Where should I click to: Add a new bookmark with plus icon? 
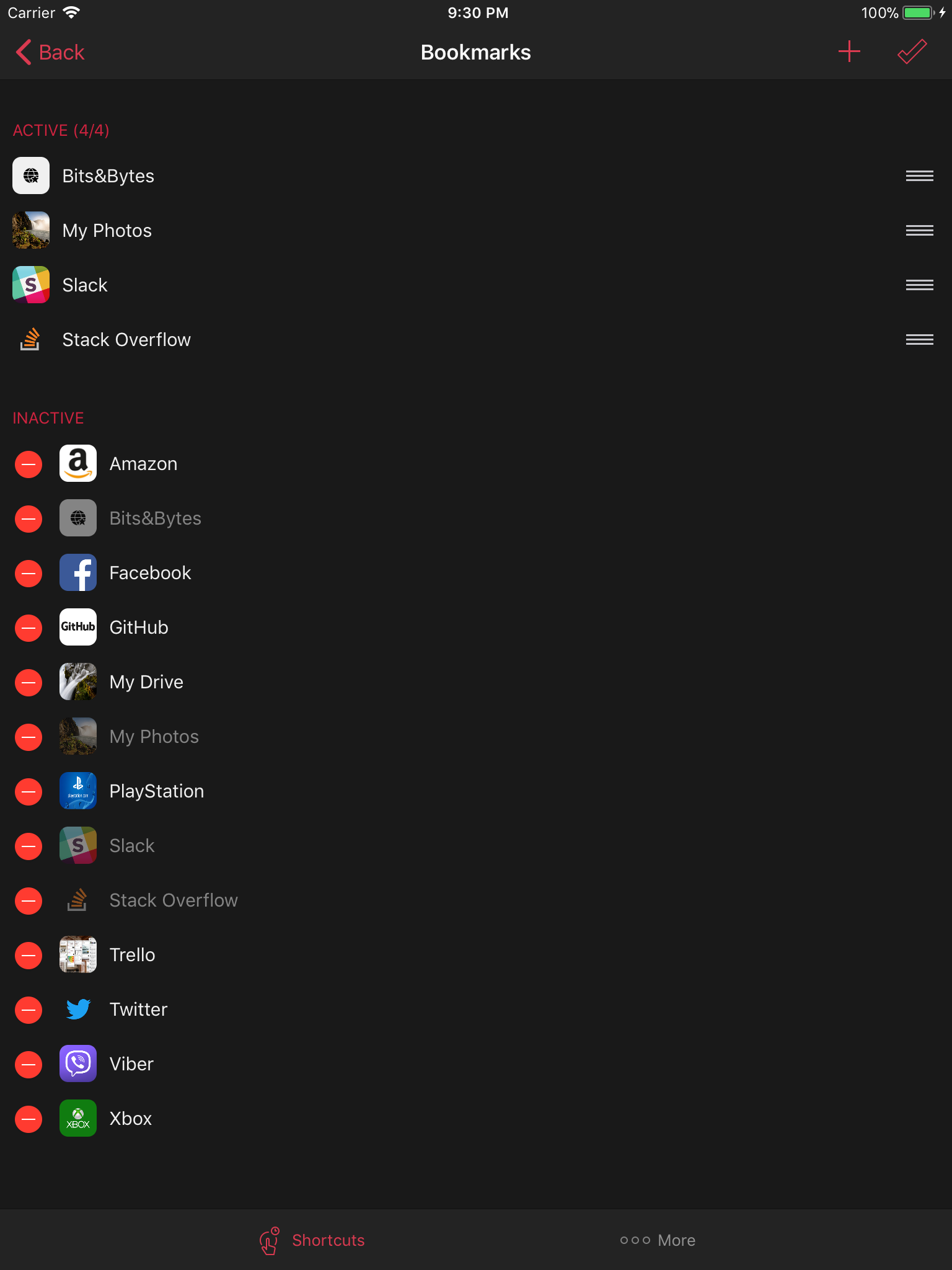point(848,52)
